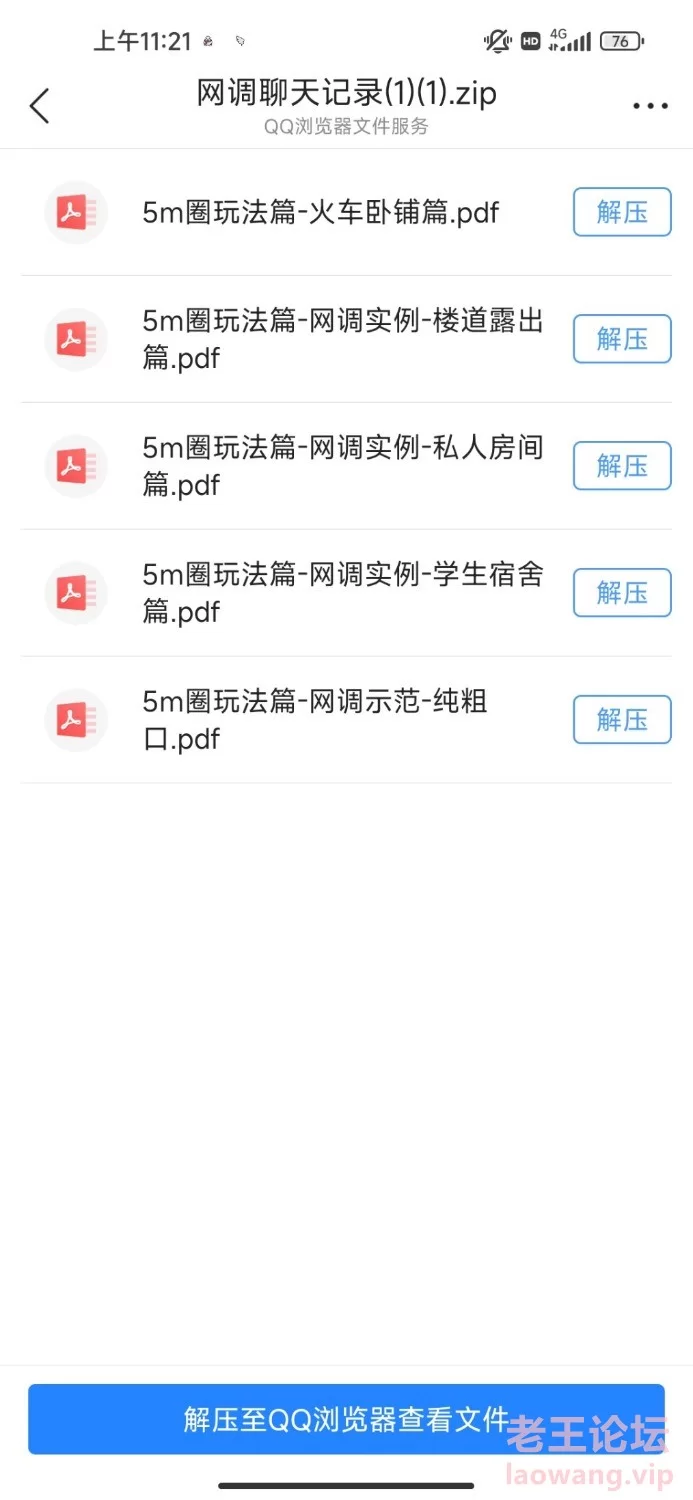Open the three-dot overflow menu
Screen dimensions: 693x1500
click(650, 106)
